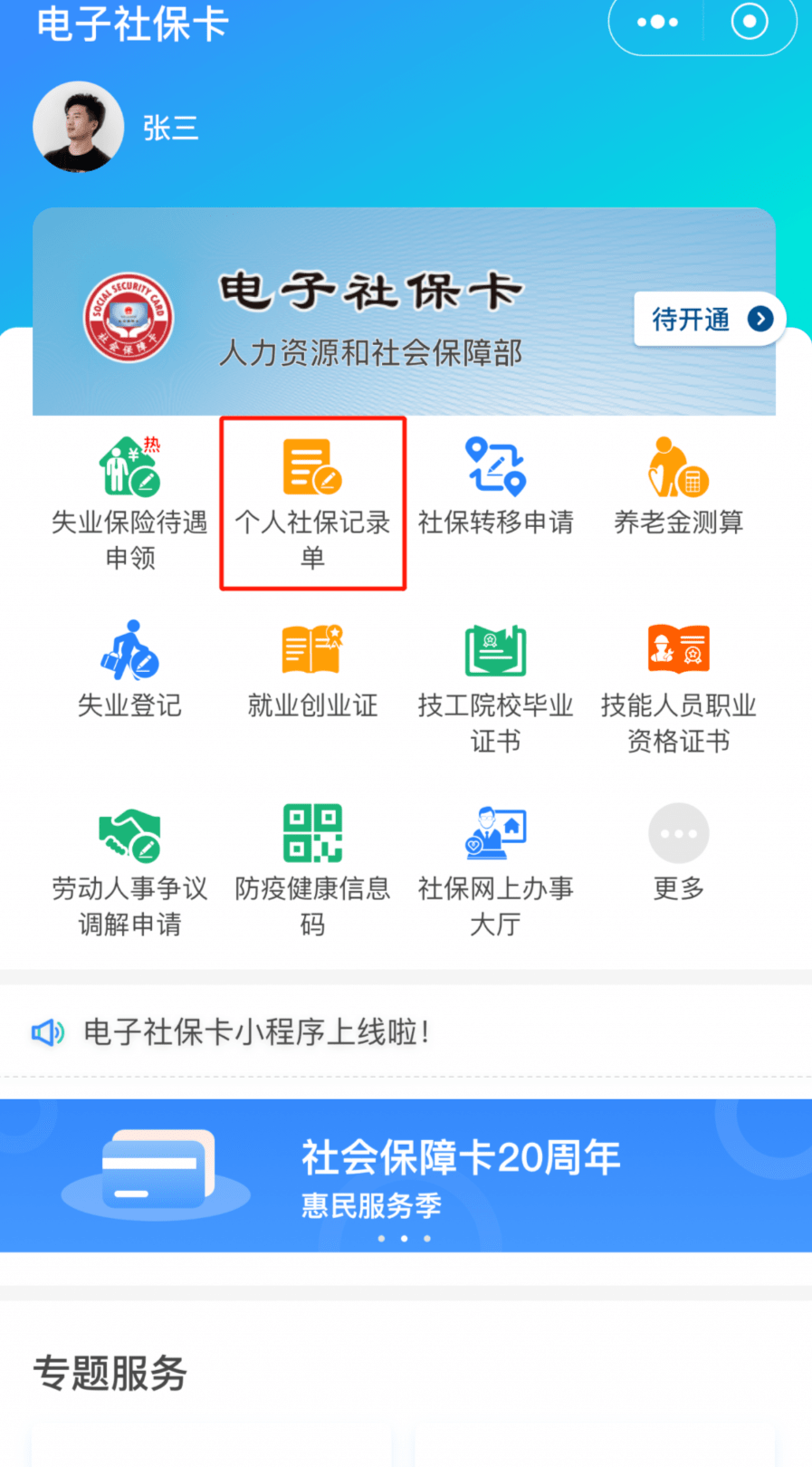Tap the 待开通 button on card
Image resolution: width=812 pixels, height=1467 pixels.
point(709,319)
